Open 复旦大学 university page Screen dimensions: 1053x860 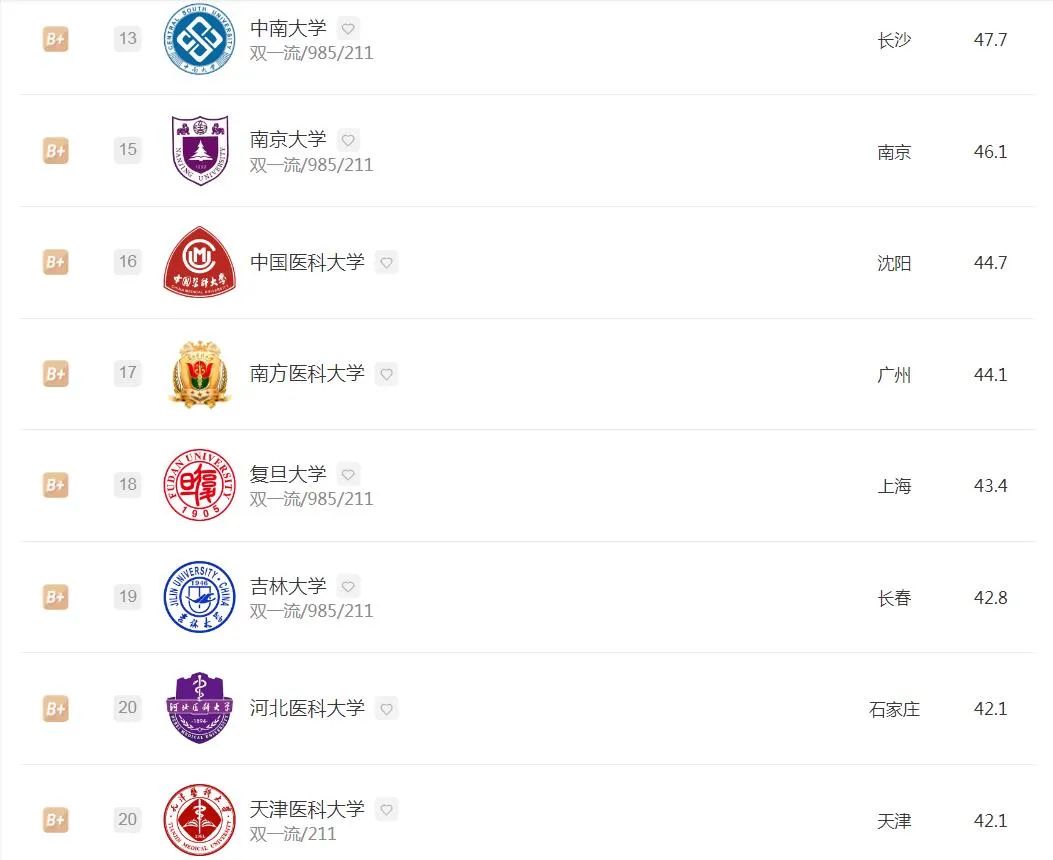[x=288, y=474]
